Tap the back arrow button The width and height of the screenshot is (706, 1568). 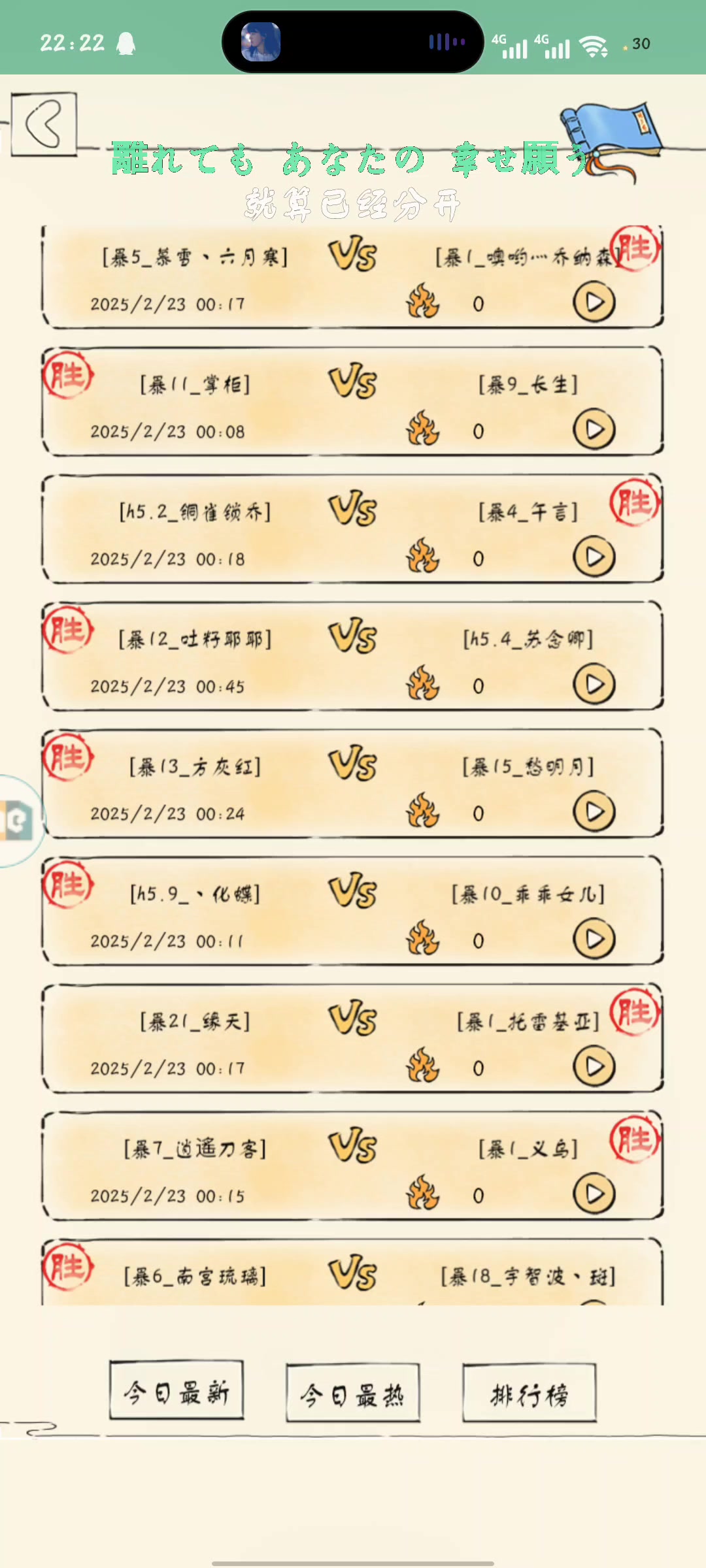point(44,123)
